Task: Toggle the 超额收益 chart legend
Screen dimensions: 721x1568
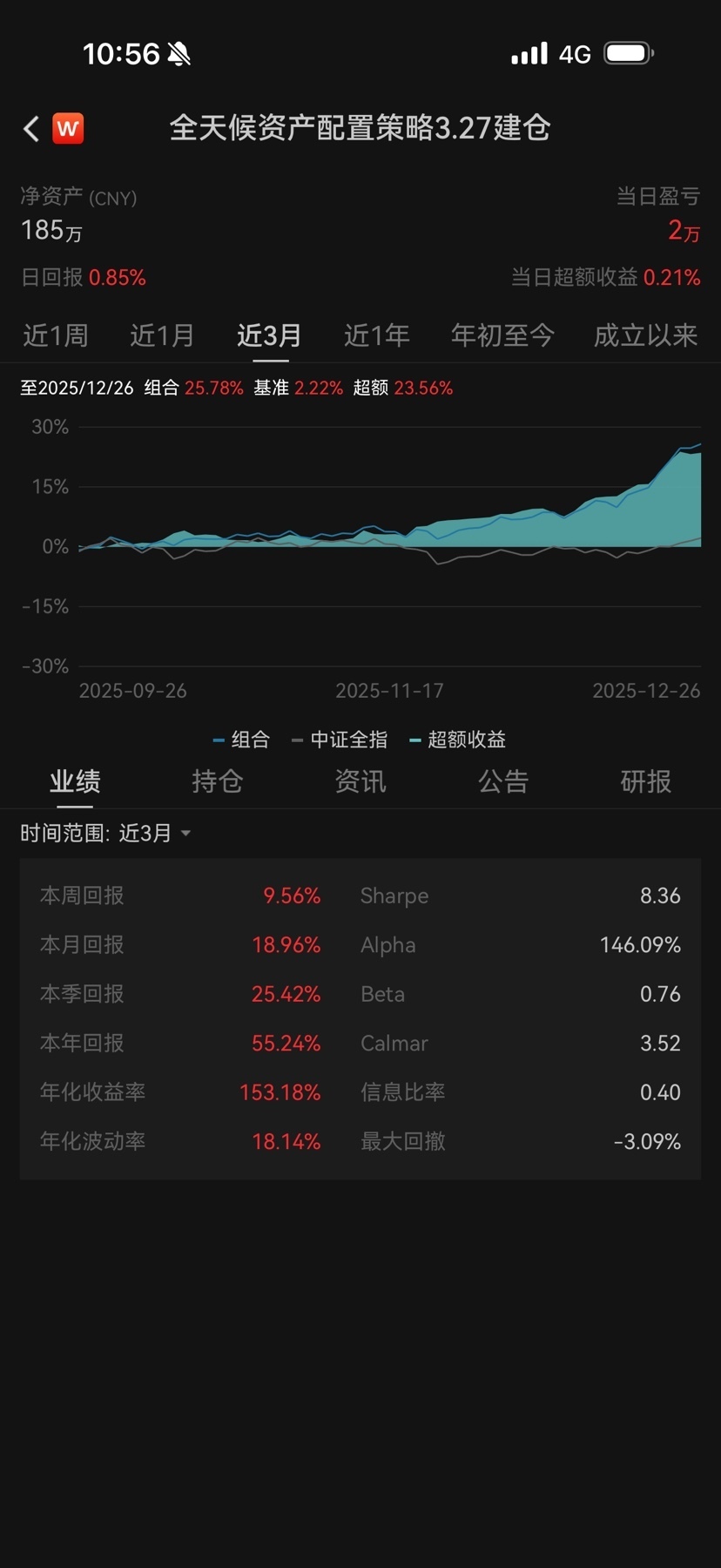Action: pyautogui.click(x=458, y=740)
